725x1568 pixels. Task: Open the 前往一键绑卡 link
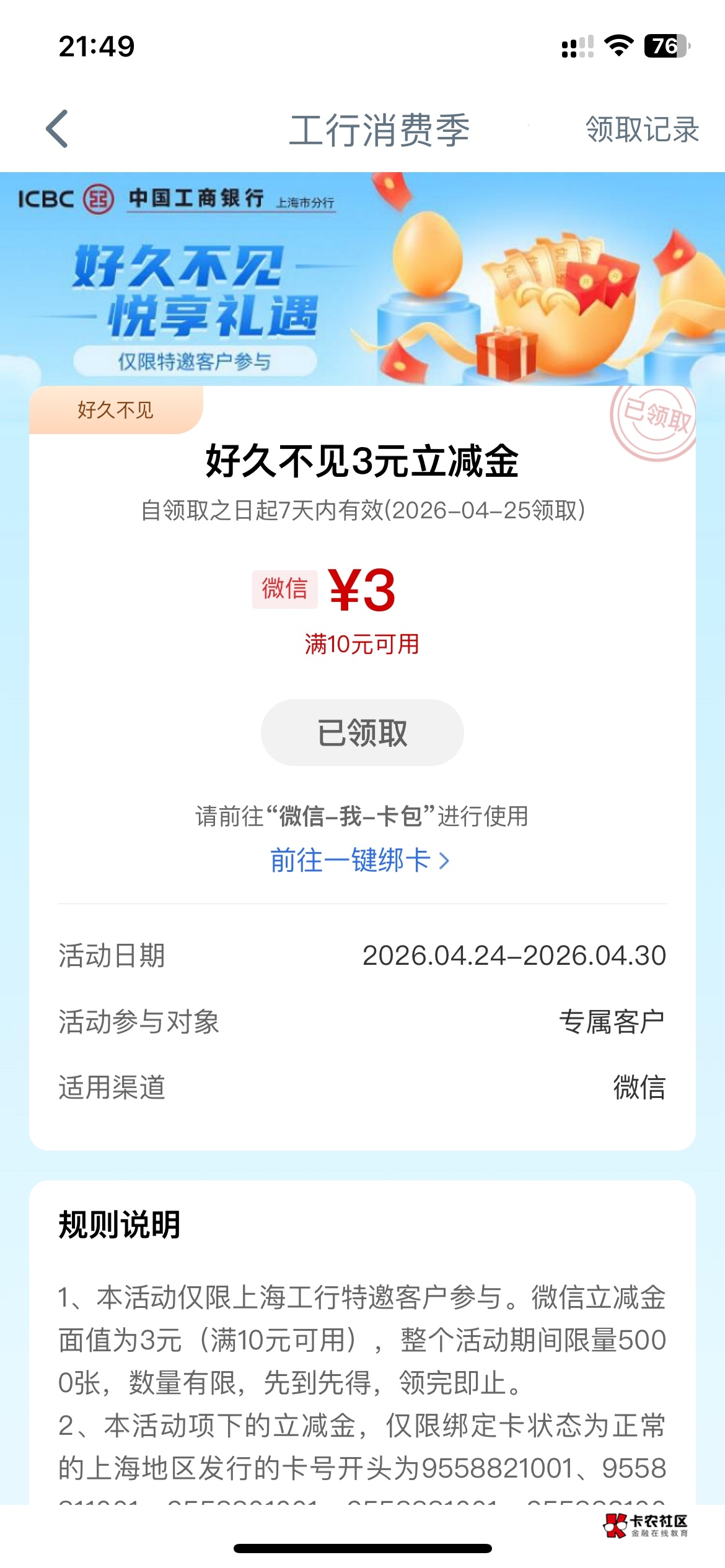click(359, 860)
